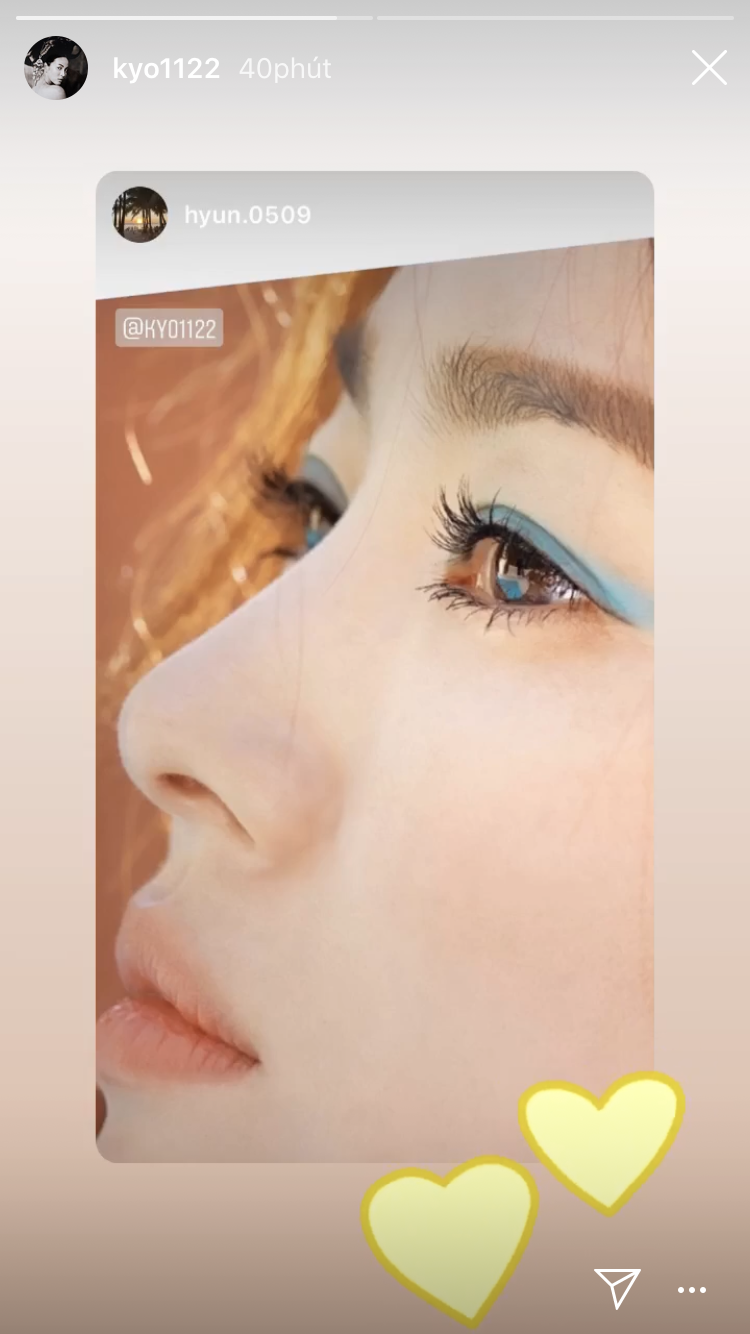750x1334 pixels.
Task: Tap the @KYO1122 mention sticker
Action: pyautogui.click(x=169, y=328)
